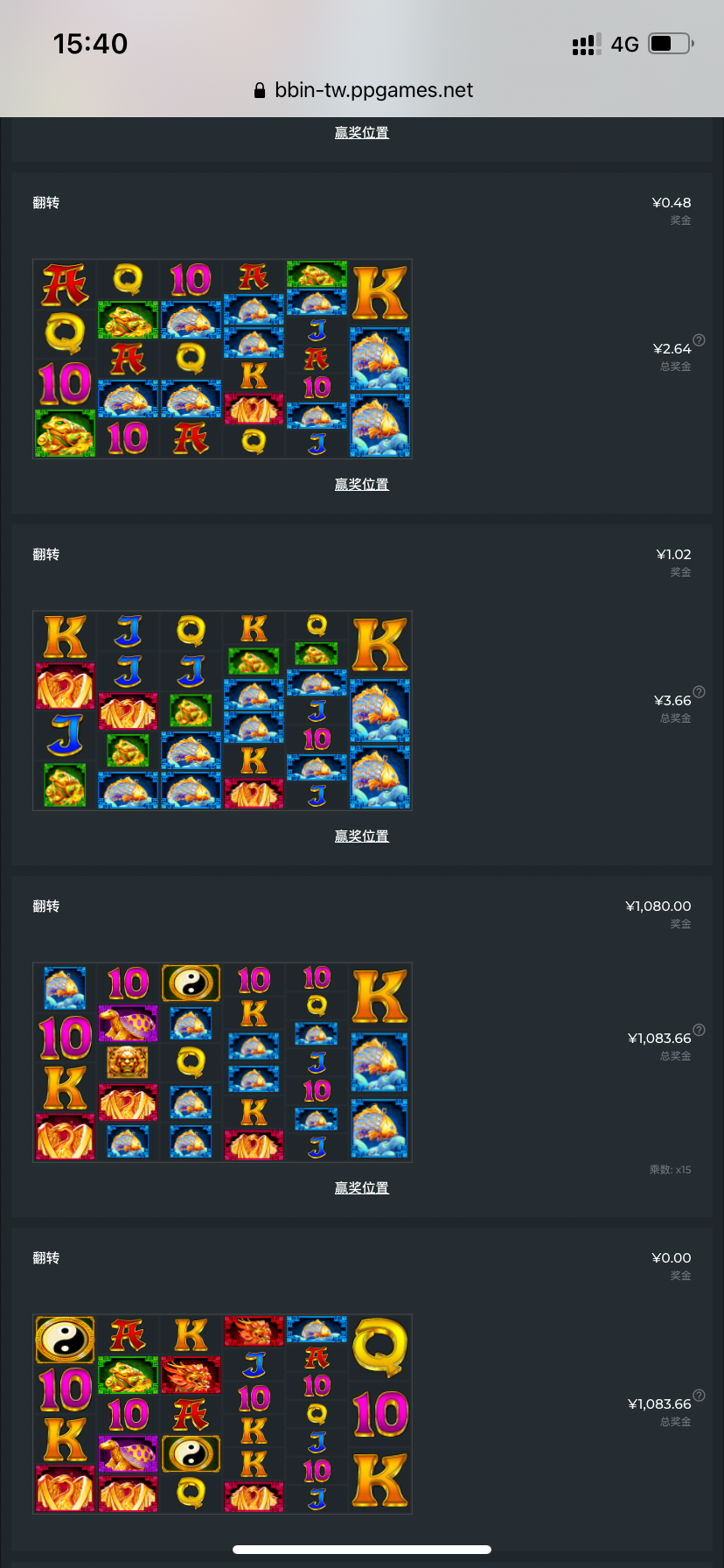Open 赢奖位置 link under the ¥0.48 spin
The height and width of the screenshot is (1568, 724).
[361, 484]
